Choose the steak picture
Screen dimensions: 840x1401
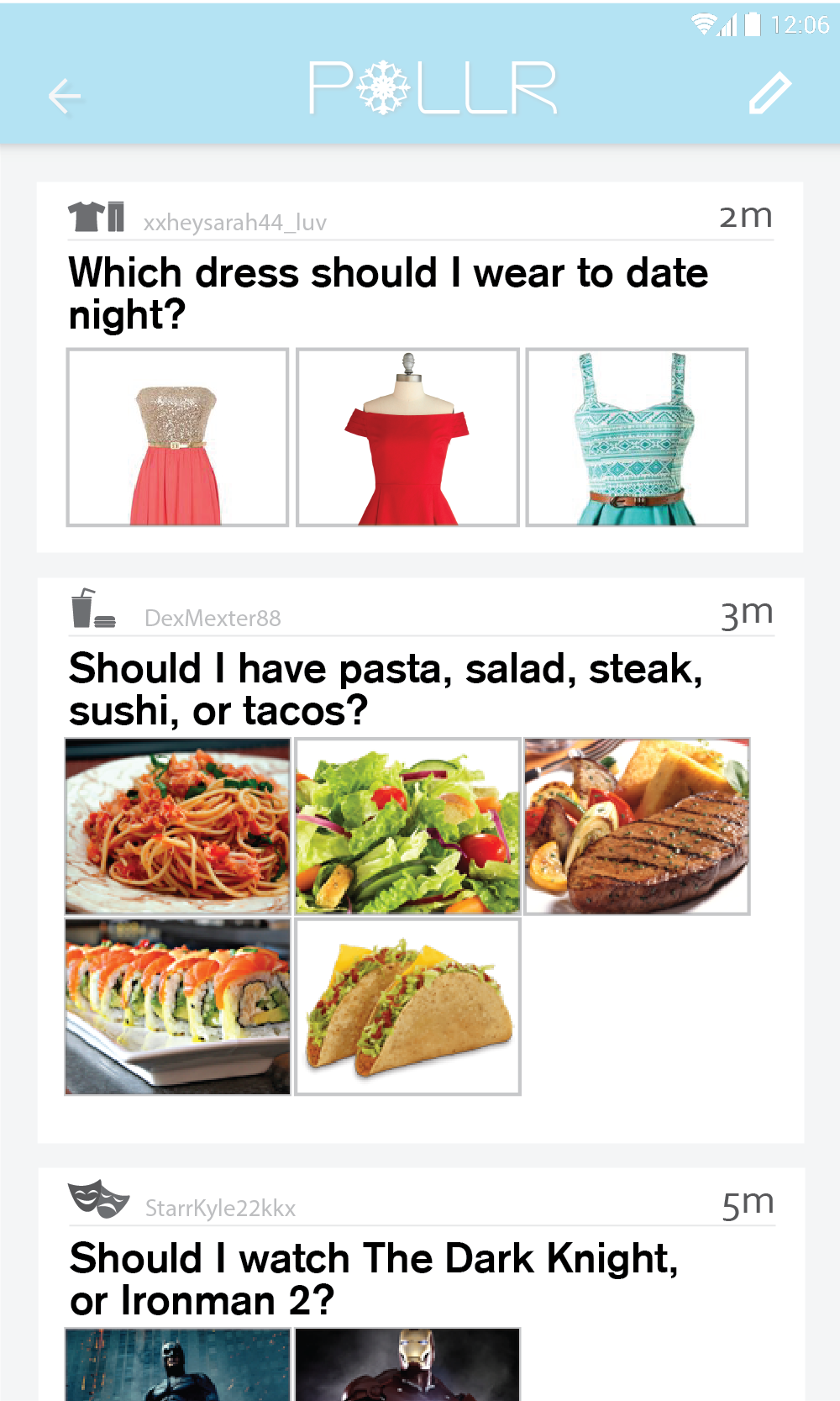[637, 826]
